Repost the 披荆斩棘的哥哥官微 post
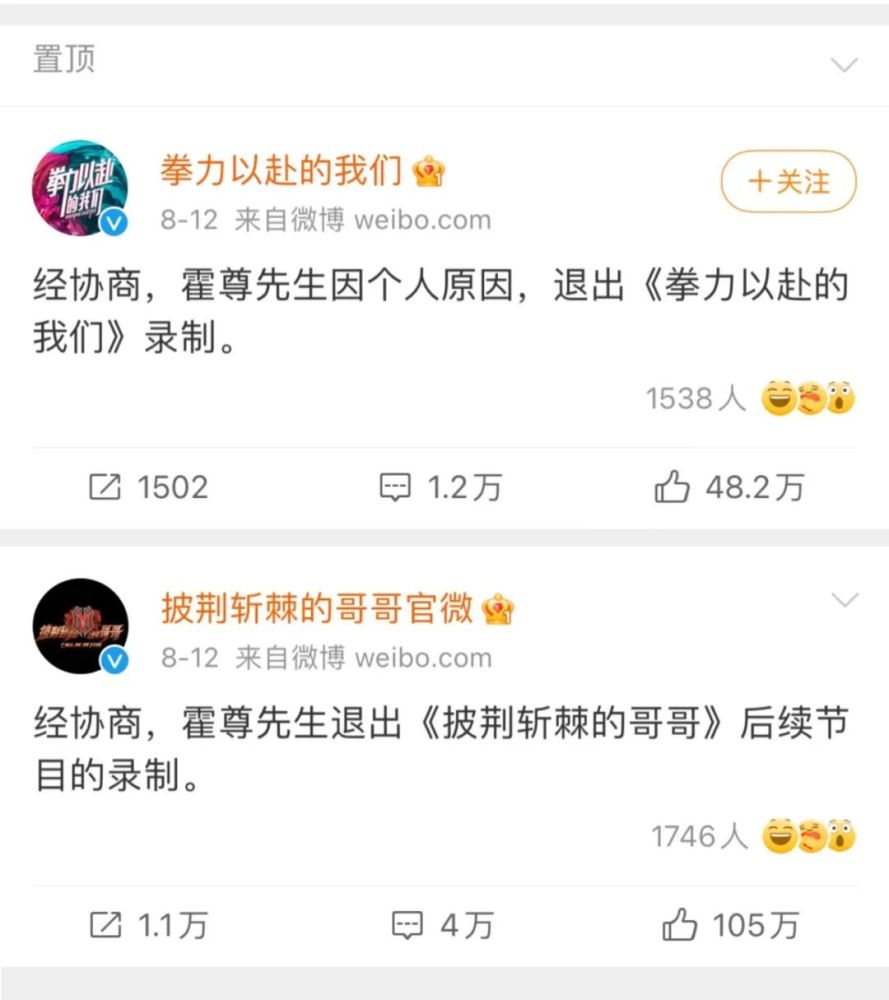 [x=148, y=925]
